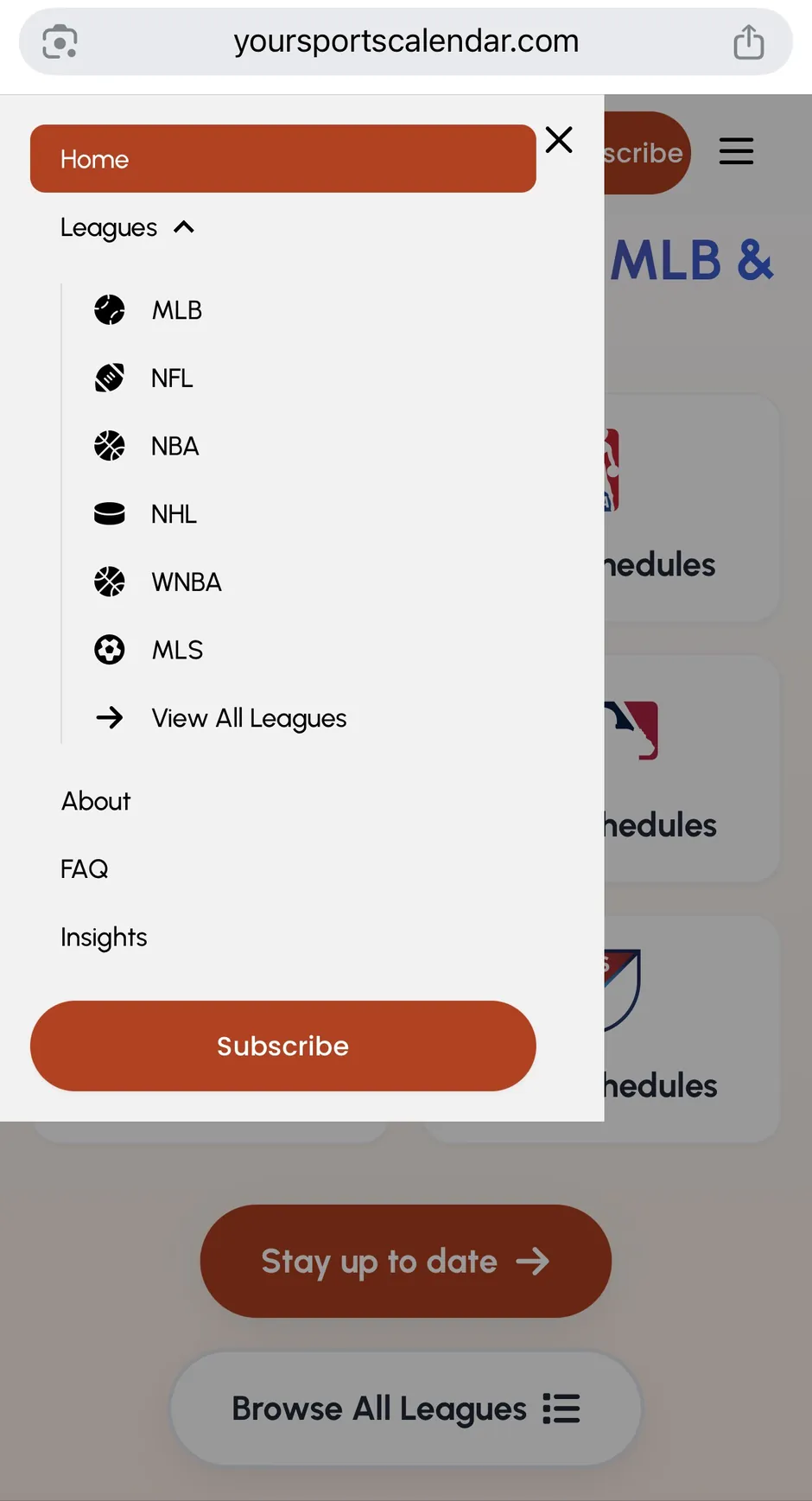The image size is (812, 1501).
Task: Tap the address bar showing yoursportscalendar.com
Action: point(406,41)
